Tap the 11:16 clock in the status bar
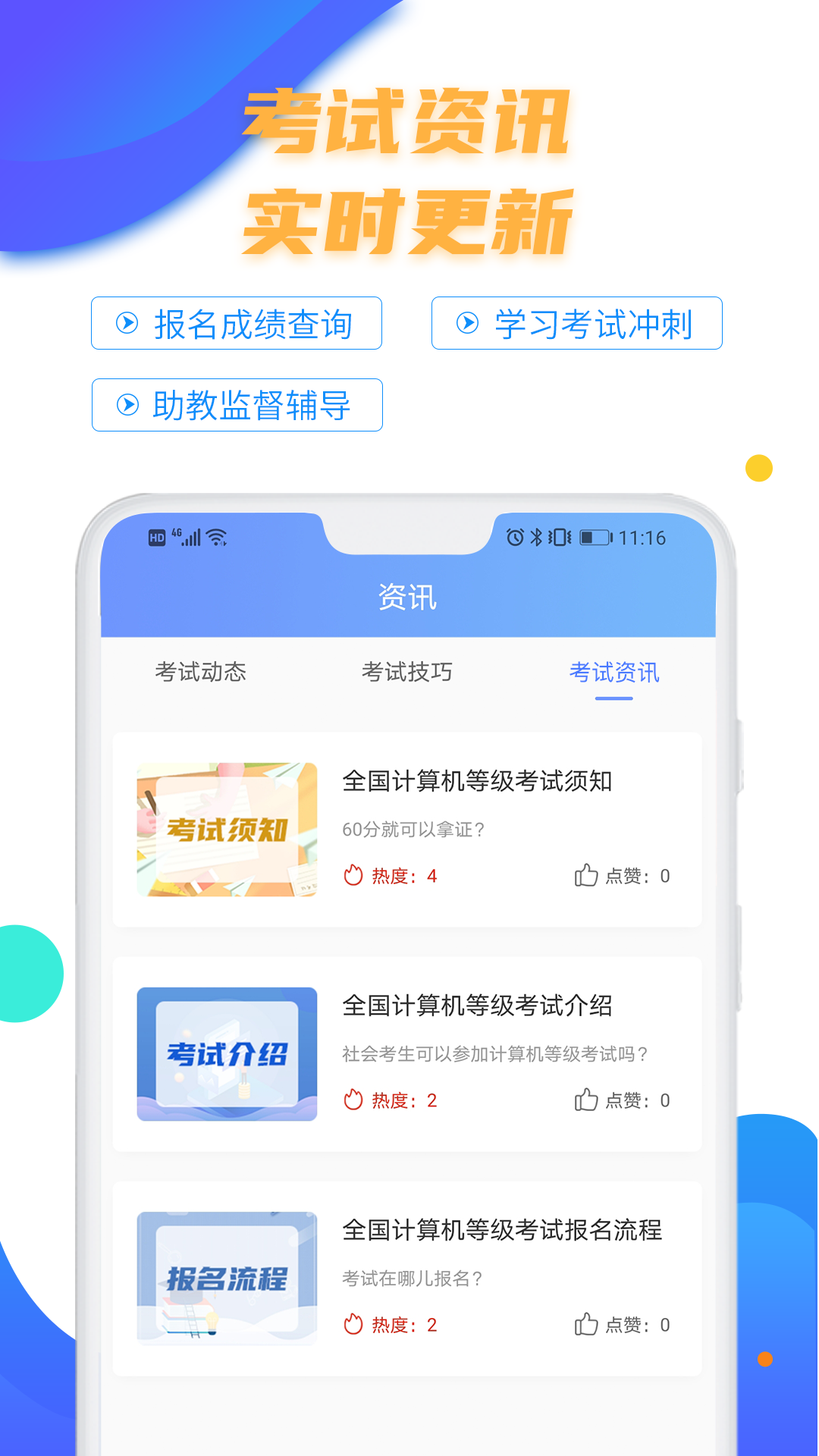 641,536
